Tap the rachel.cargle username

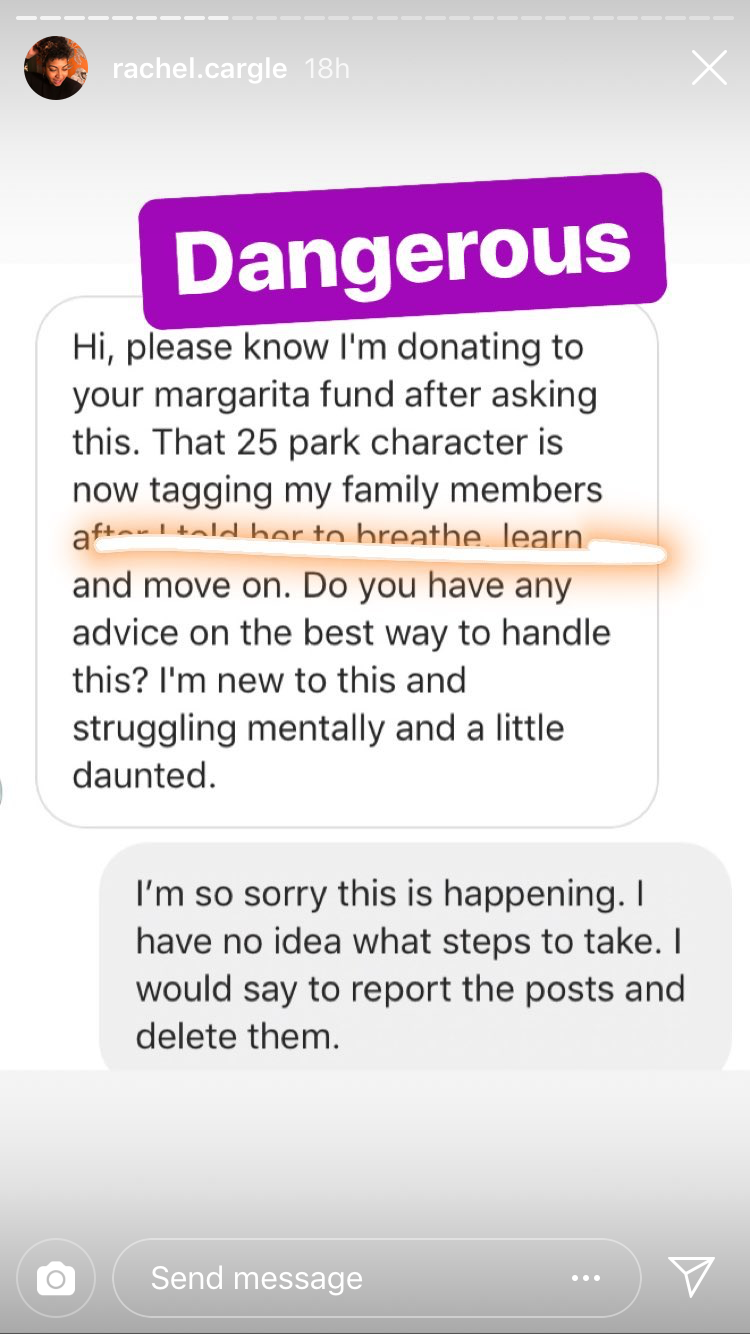tap(199, 69)
